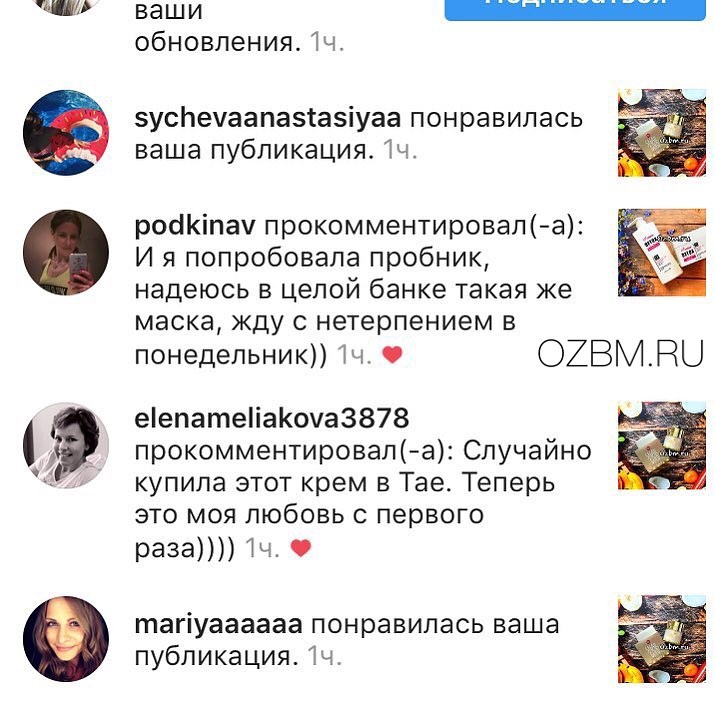Tap the blue Подписаться follow button
The width and height of the screenshot is (714, 714).
click(x=575, y=8)
